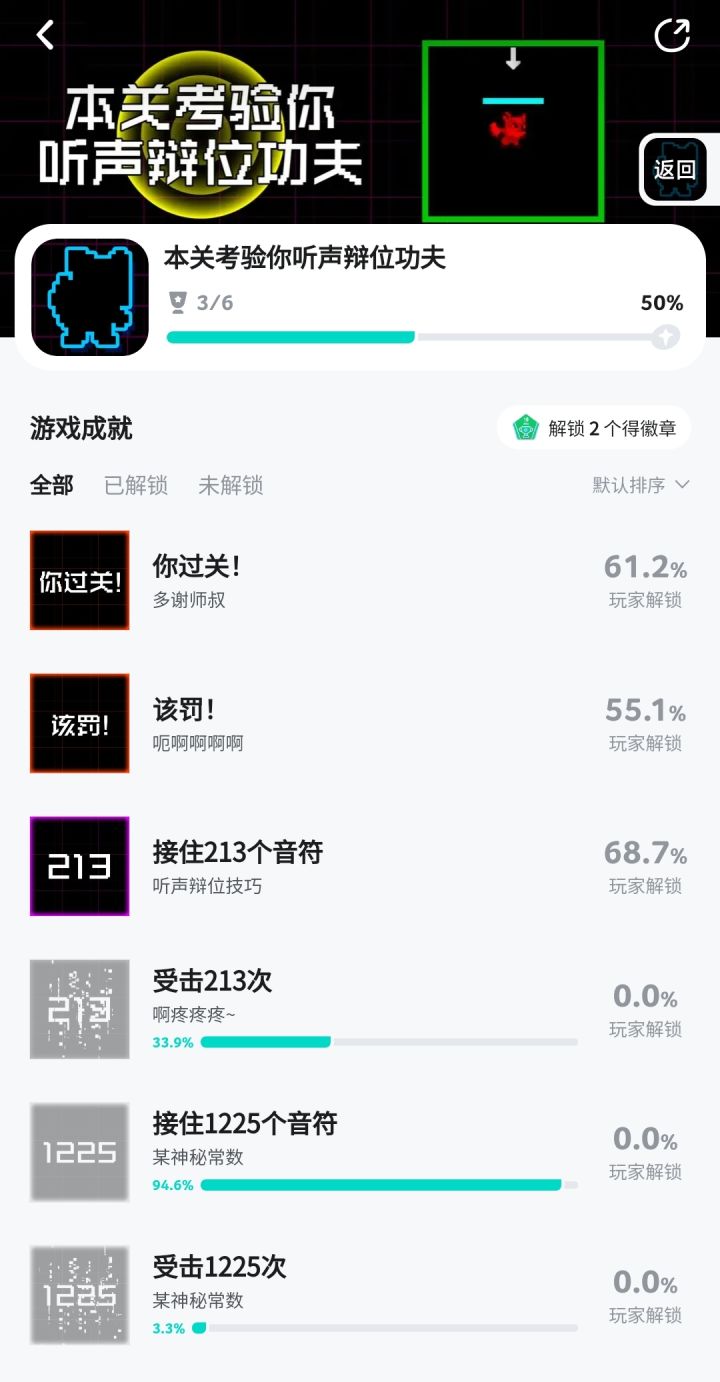Viewport: 720px width, 1382px height.
Task: Select the 全部 filter tab
Action: point(52,485)
